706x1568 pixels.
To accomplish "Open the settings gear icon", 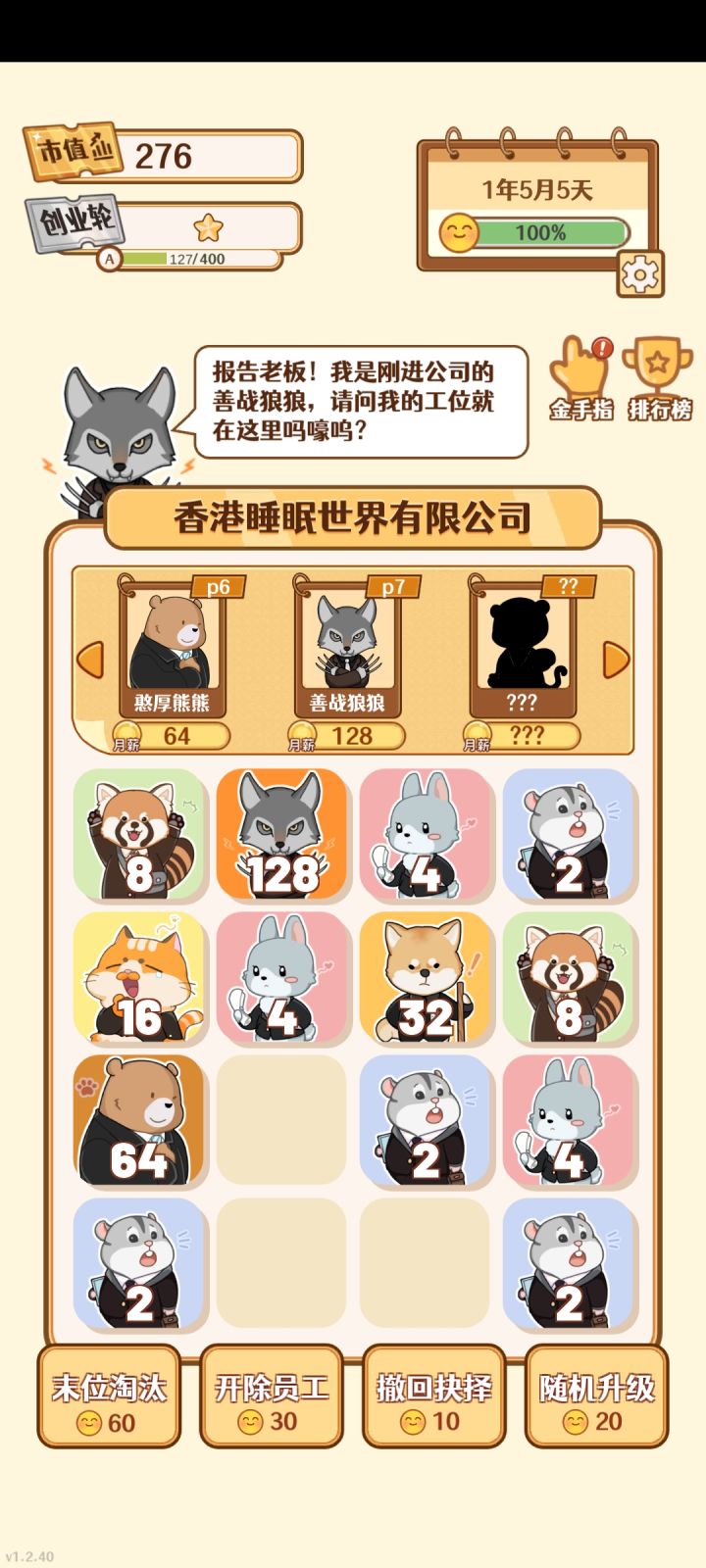I will (642, 275).
